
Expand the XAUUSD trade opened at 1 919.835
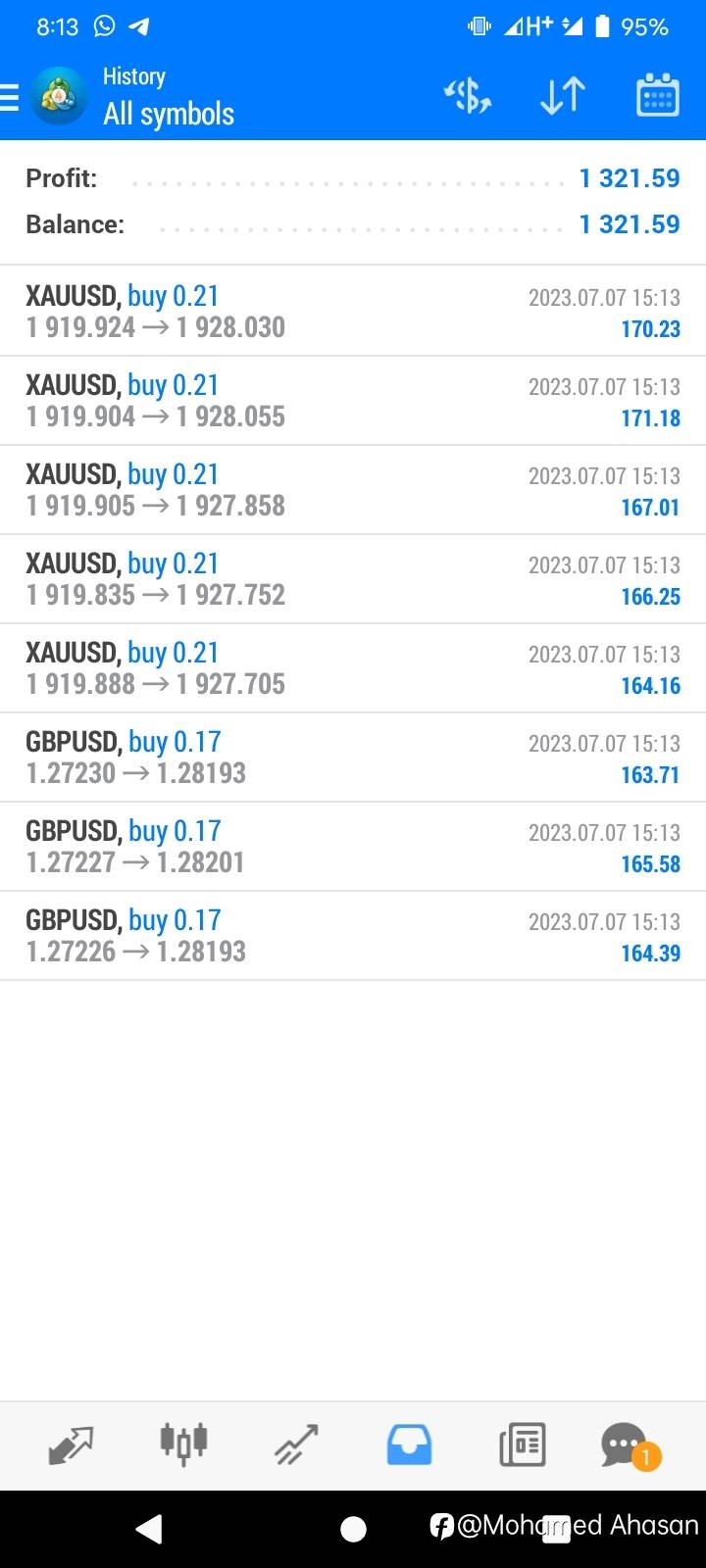[x=353, y=579]
